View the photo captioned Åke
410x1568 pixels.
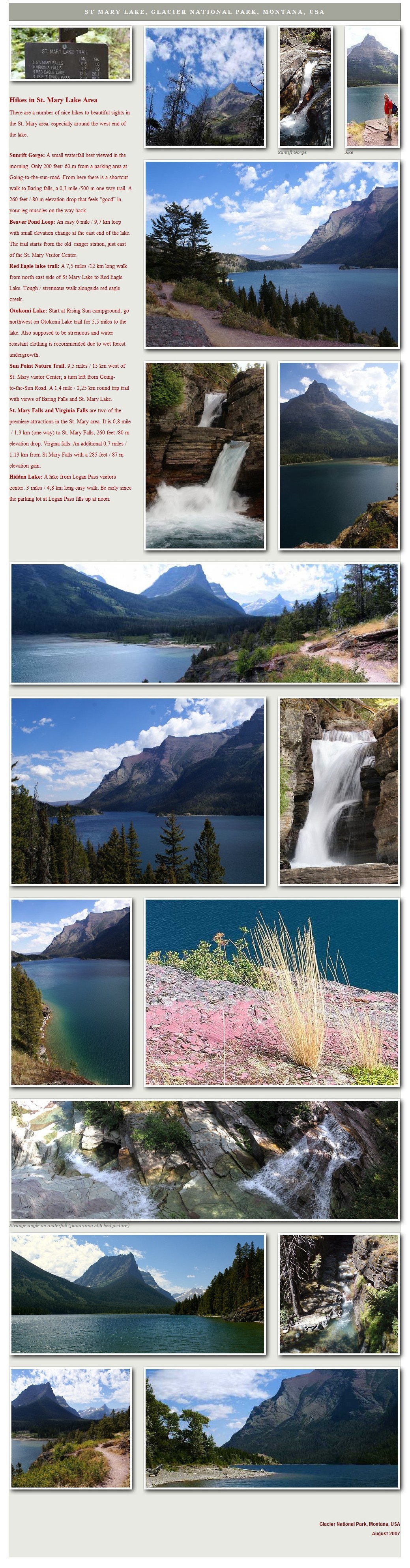click(372, 86)
